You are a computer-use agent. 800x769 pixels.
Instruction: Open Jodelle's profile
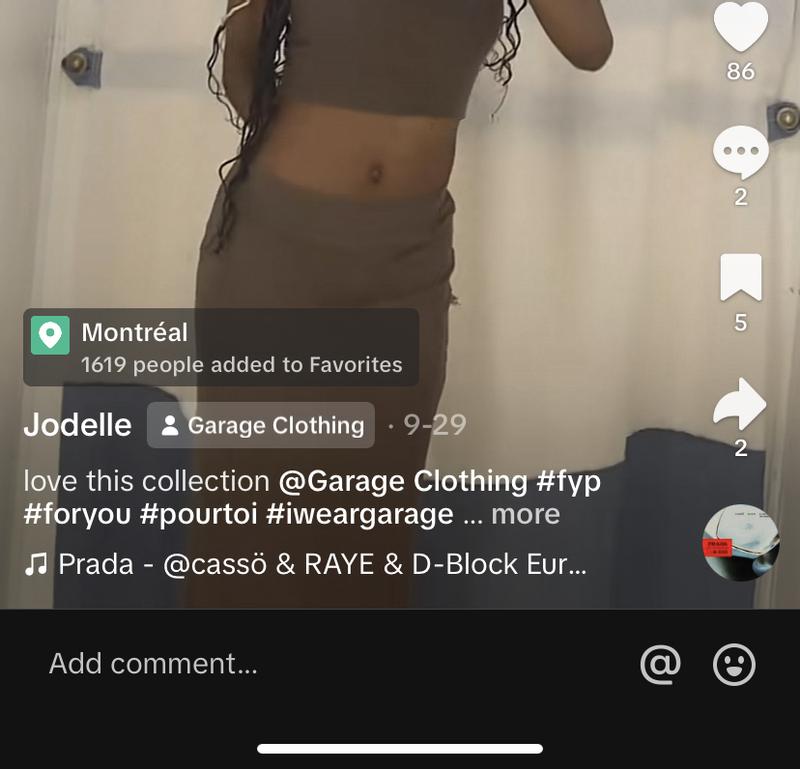77,425
